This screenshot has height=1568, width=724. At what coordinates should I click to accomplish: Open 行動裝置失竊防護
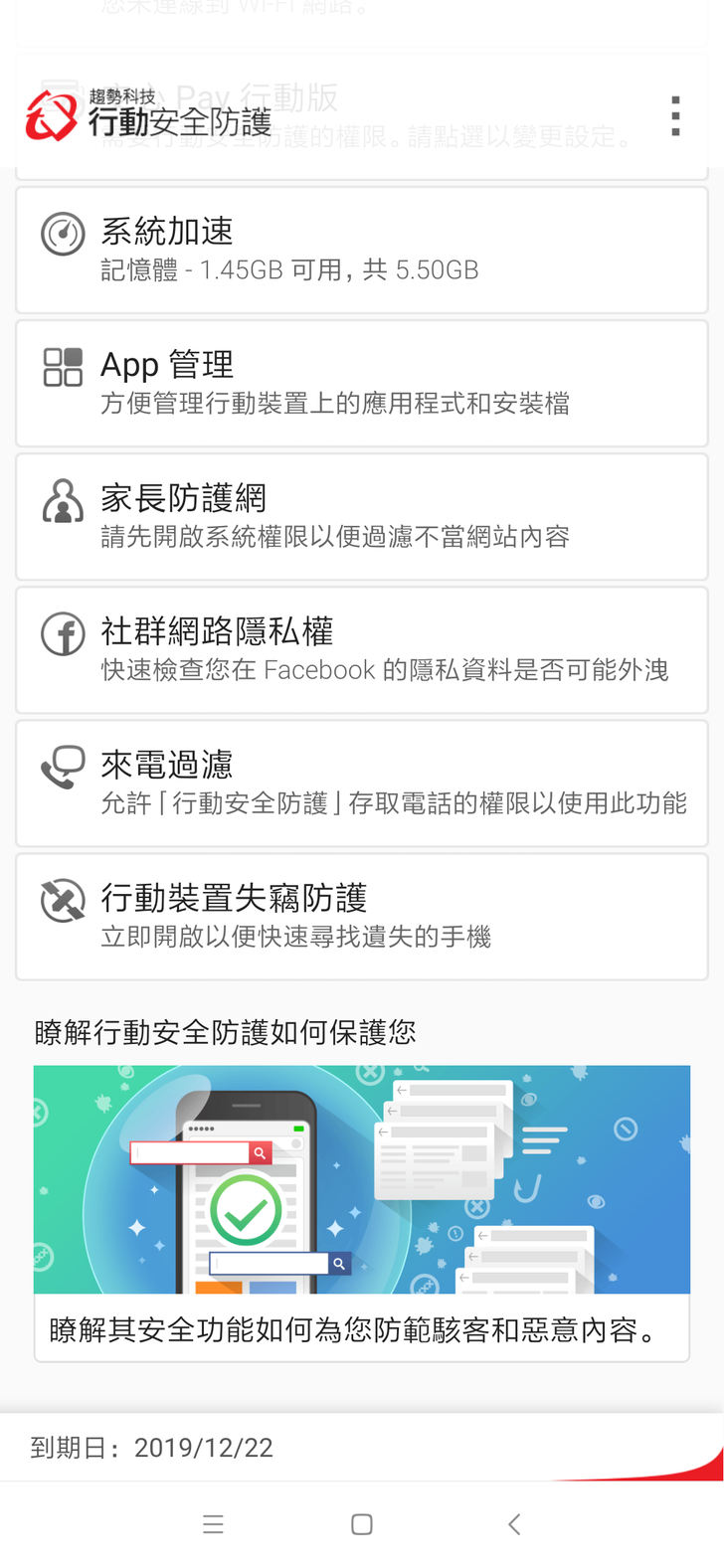362,917
